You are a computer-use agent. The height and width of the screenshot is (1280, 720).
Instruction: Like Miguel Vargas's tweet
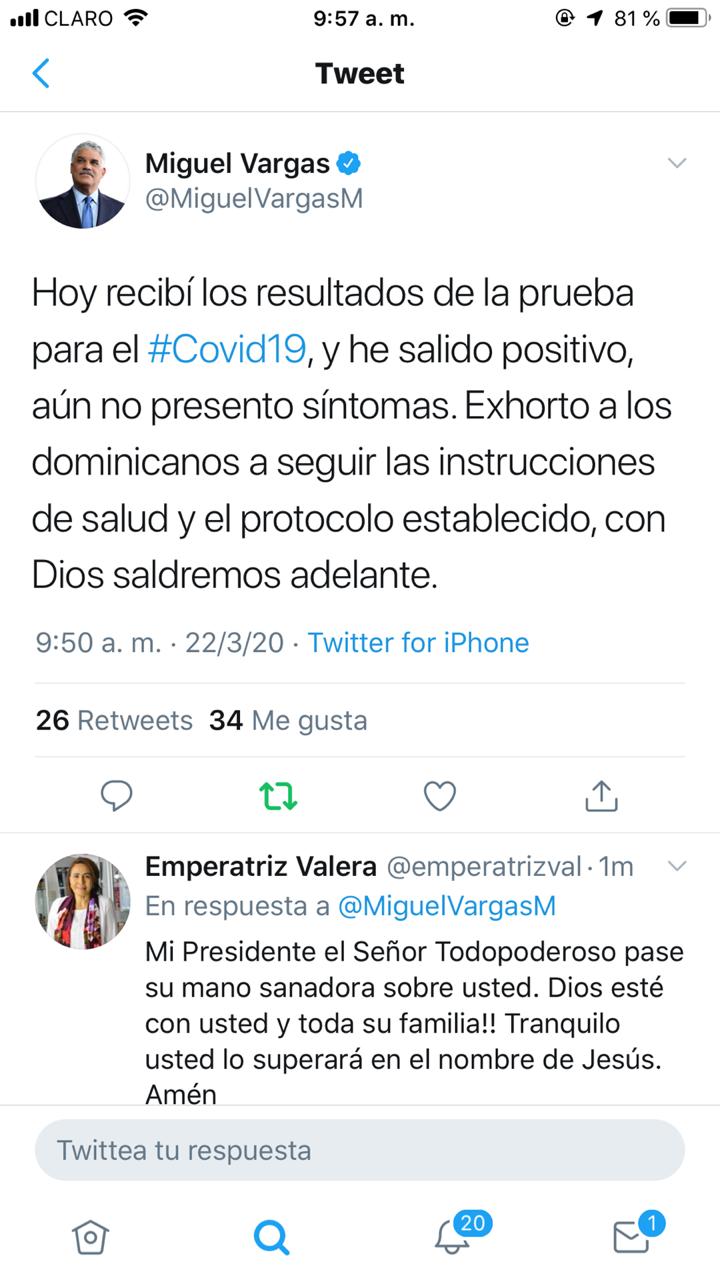[440, 796]
